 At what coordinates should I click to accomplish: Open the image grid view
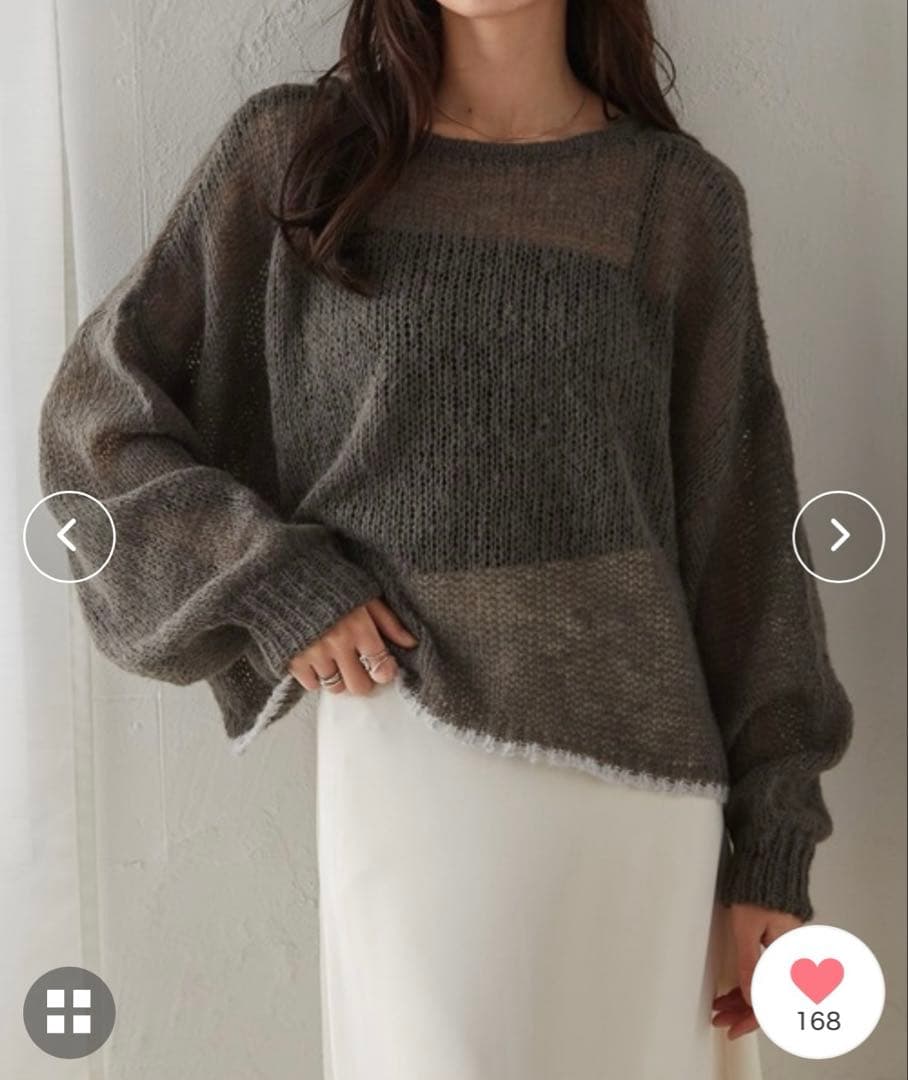coord(69,1012)
